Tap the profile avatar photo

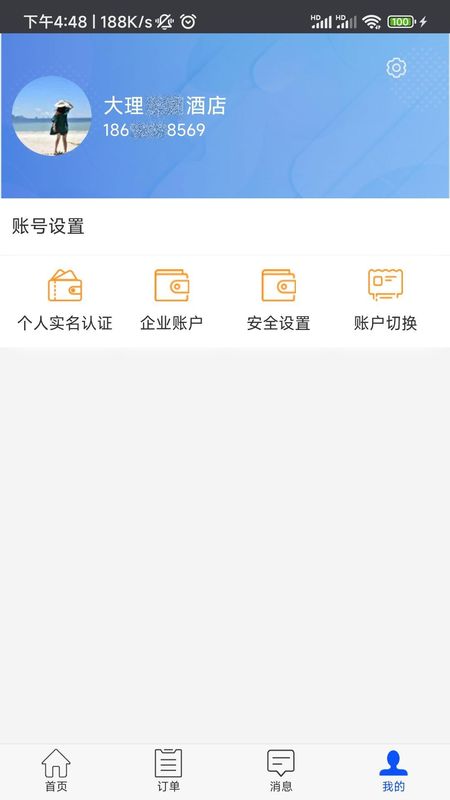pyautogui.click(x=52, y=116)
